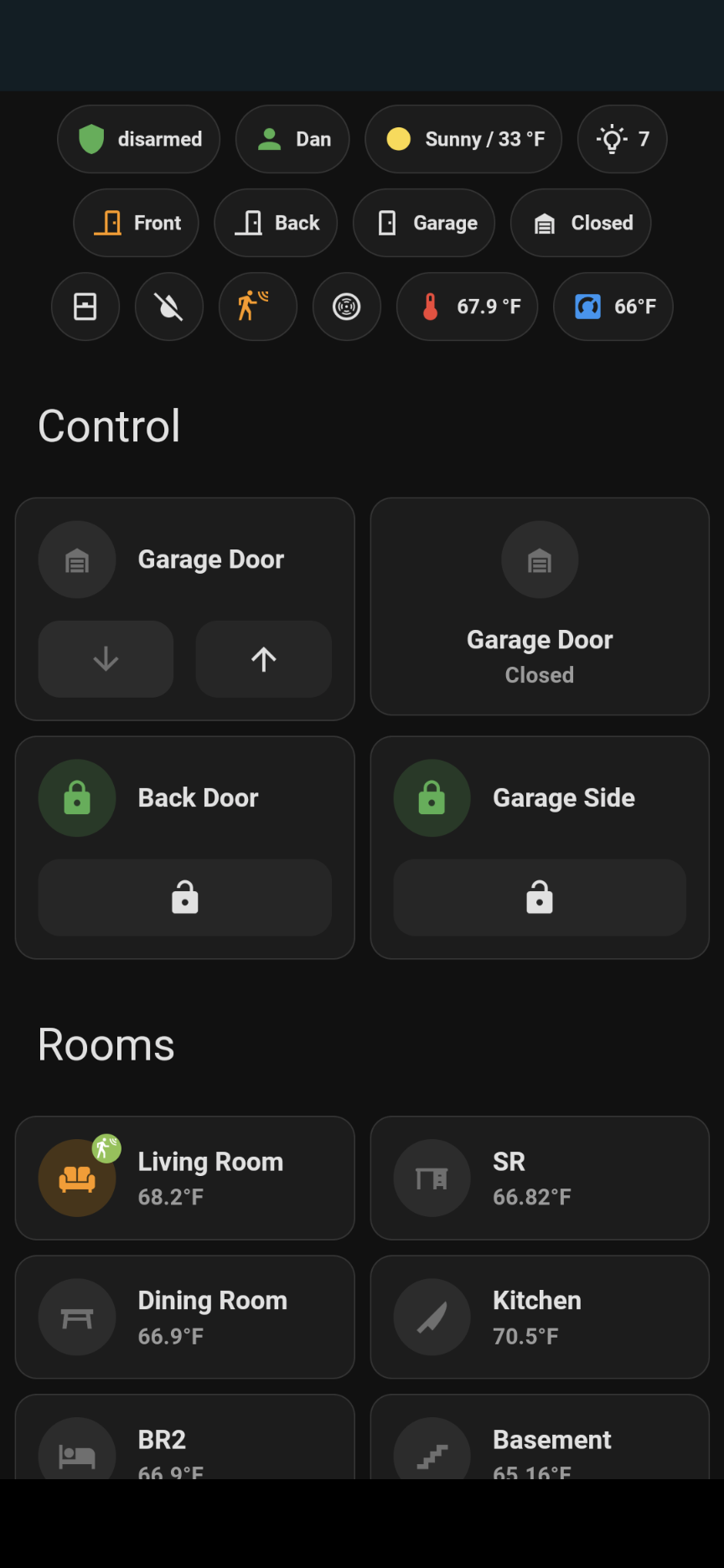
Task: Open the Front door chip
Action: tap(136, 223)
